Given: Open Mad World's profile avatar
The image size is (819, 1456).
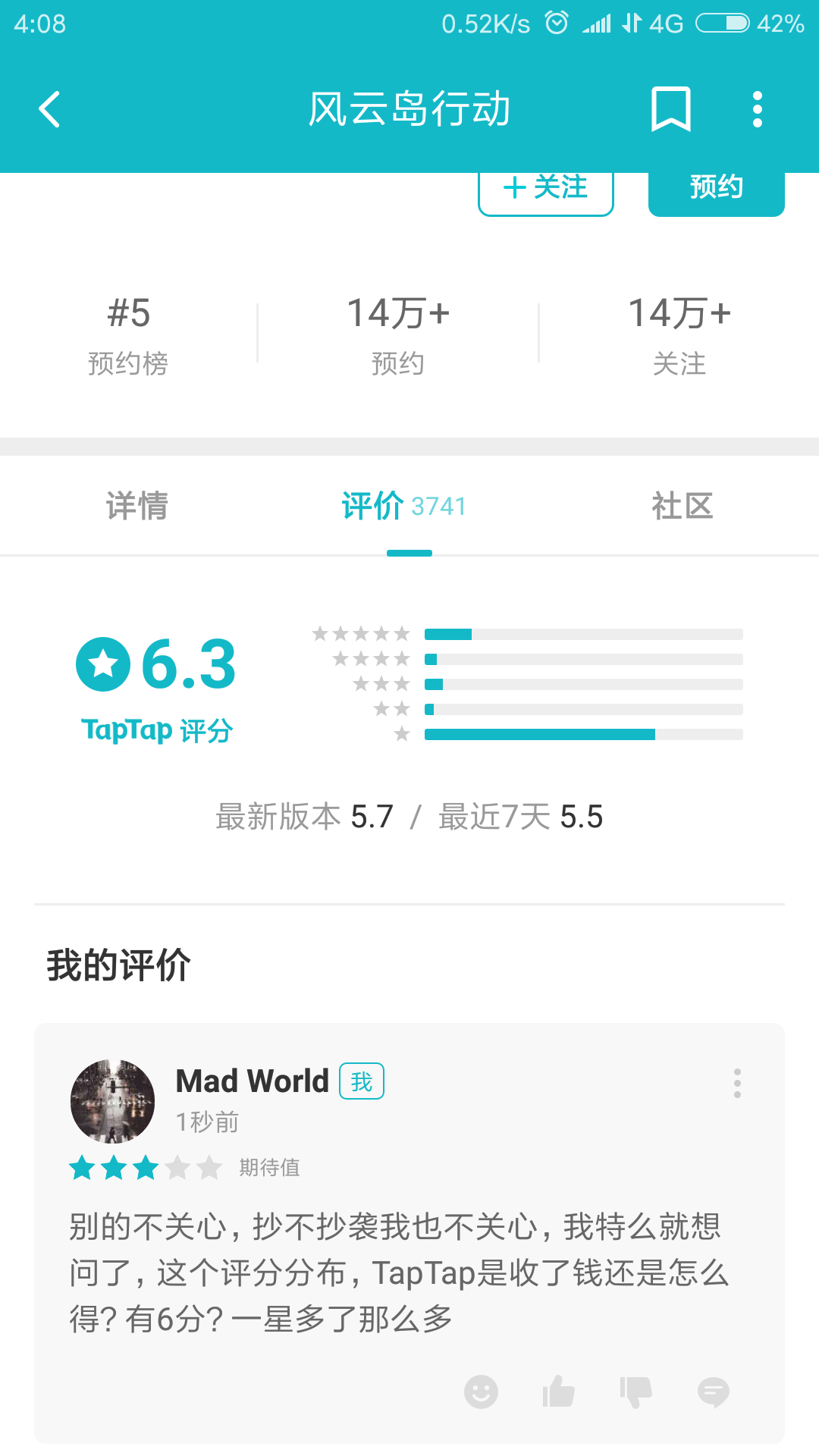Looking at the screenshot, I should pos(112,1101).
